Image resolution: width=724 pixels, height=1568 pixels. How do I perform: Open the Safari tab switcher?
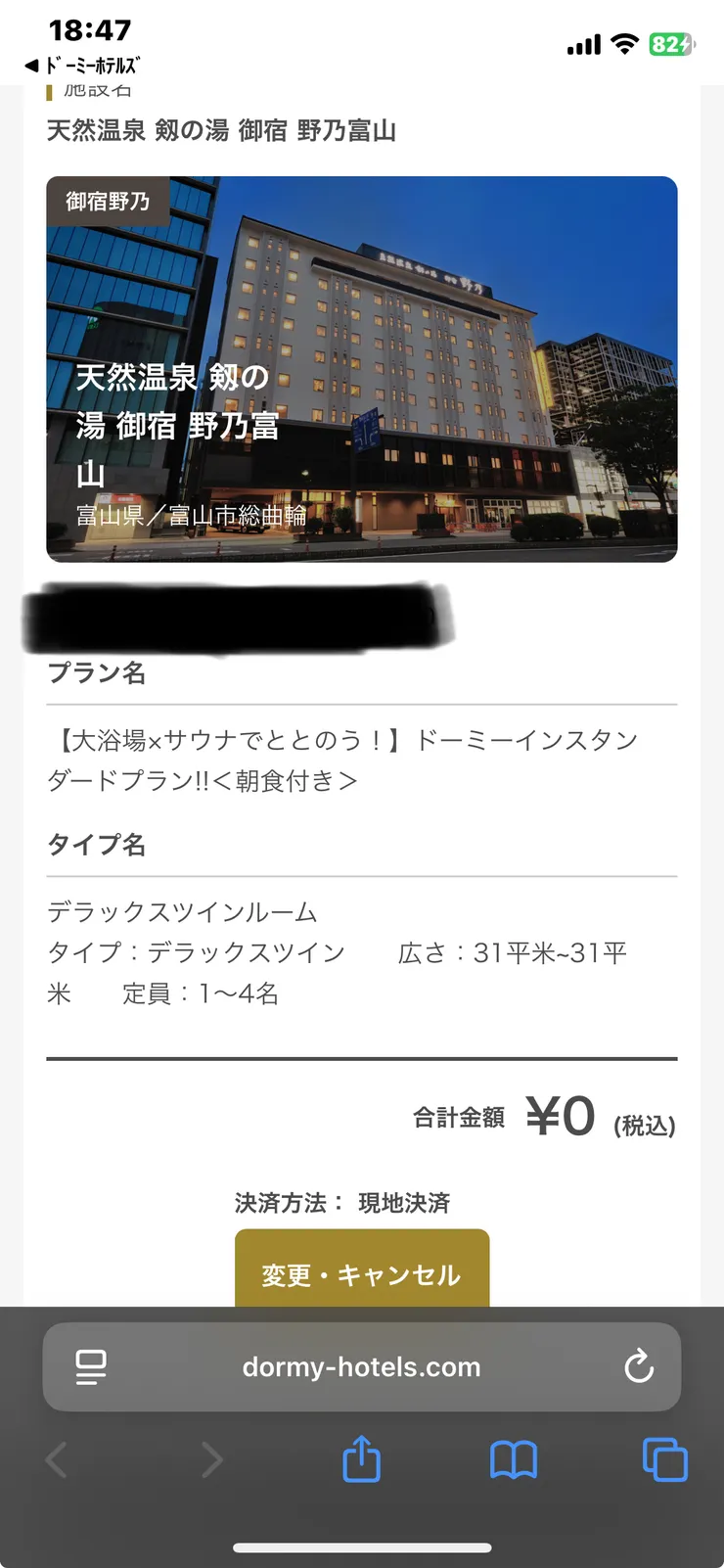point(664,1459)
